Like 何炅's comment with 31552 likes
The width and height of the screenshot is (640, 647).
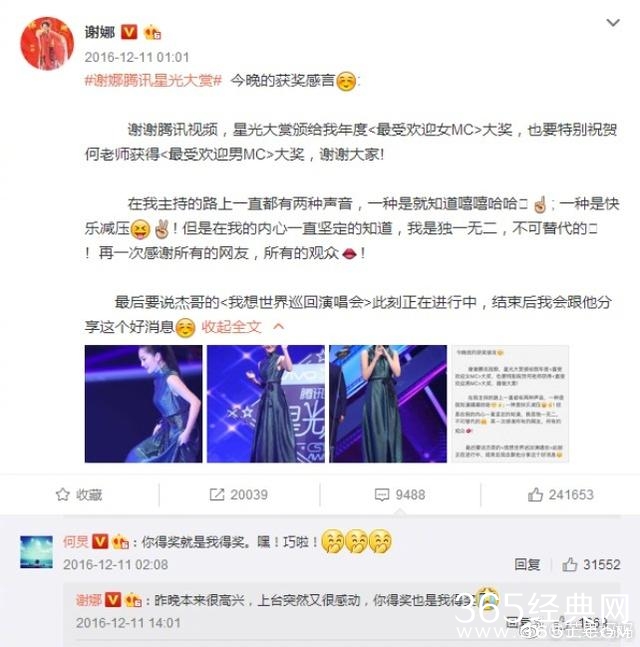(591, 564)
